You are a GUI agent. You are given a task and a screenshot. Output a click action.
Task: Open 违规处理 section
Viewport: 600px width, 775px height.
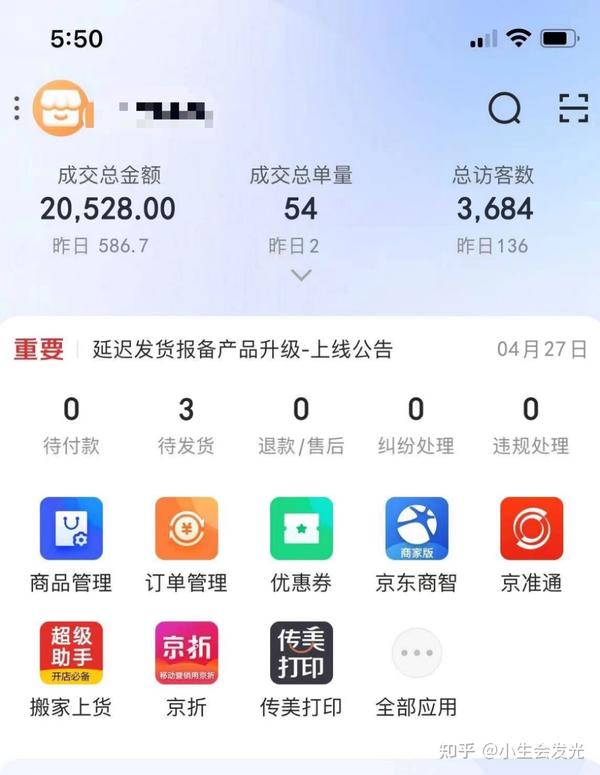pyautogui.click(x=531, y=425)
